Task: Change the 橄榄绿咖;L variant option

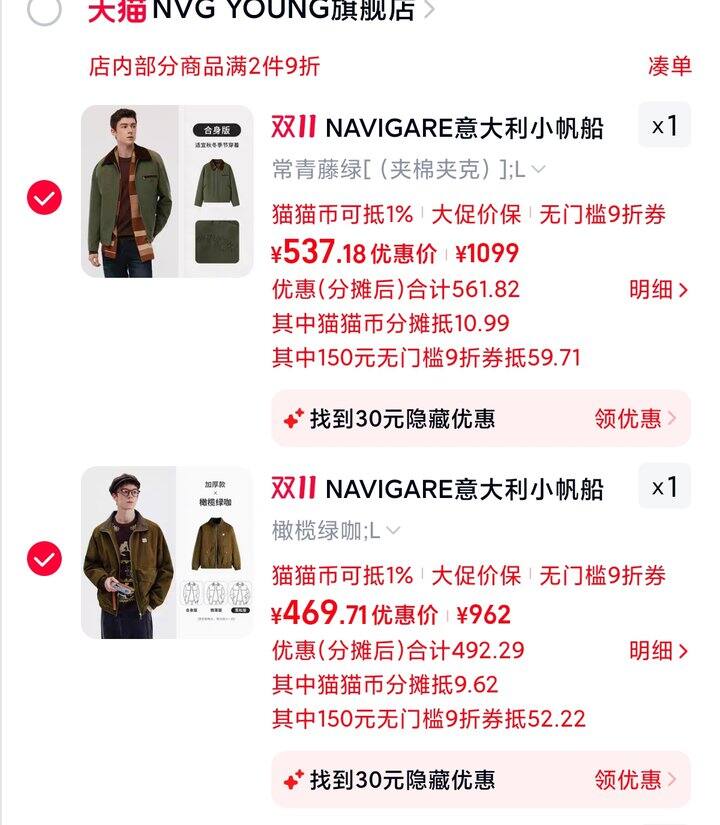Action: click(x=336, y=530)
